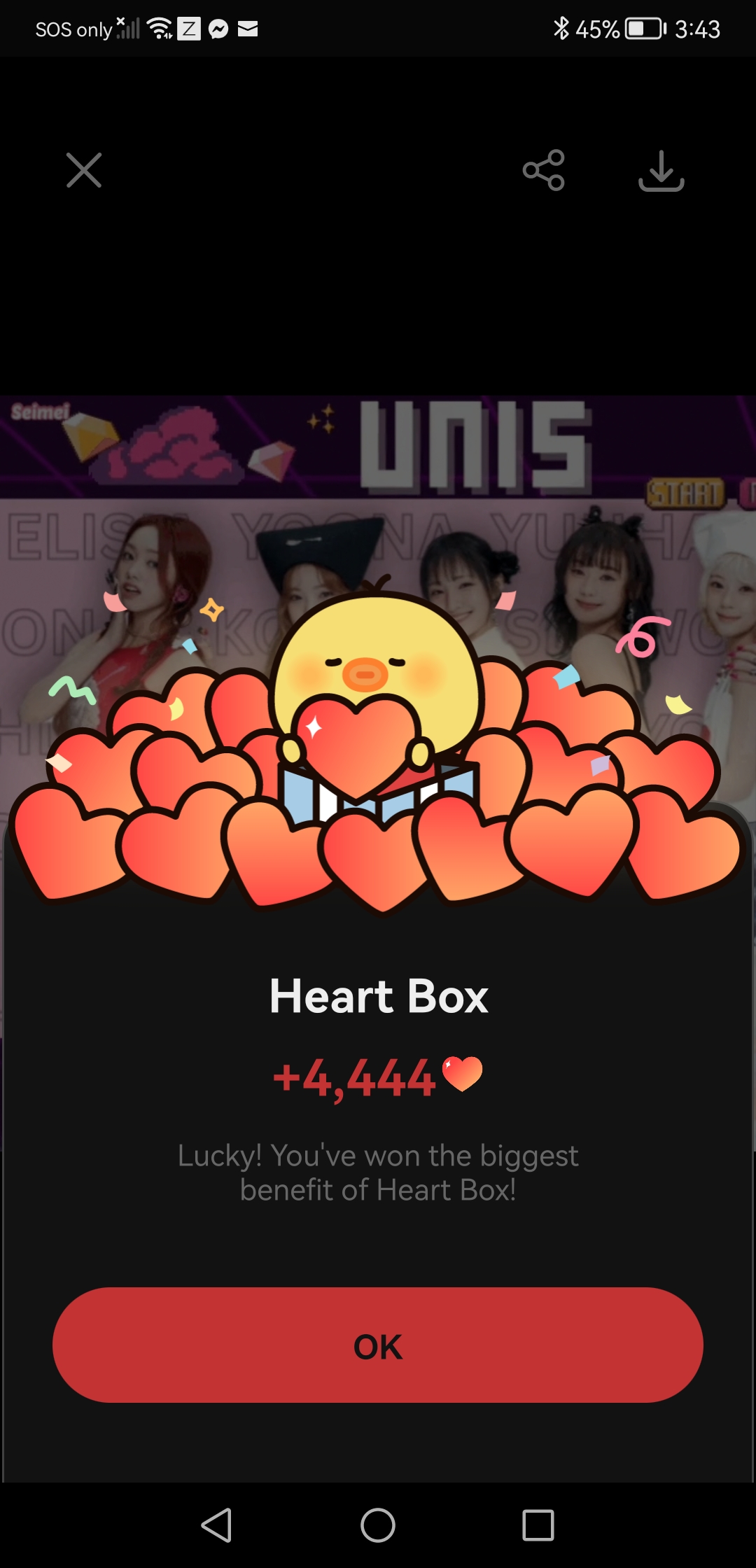Close the image viewer

pos(84,170)
